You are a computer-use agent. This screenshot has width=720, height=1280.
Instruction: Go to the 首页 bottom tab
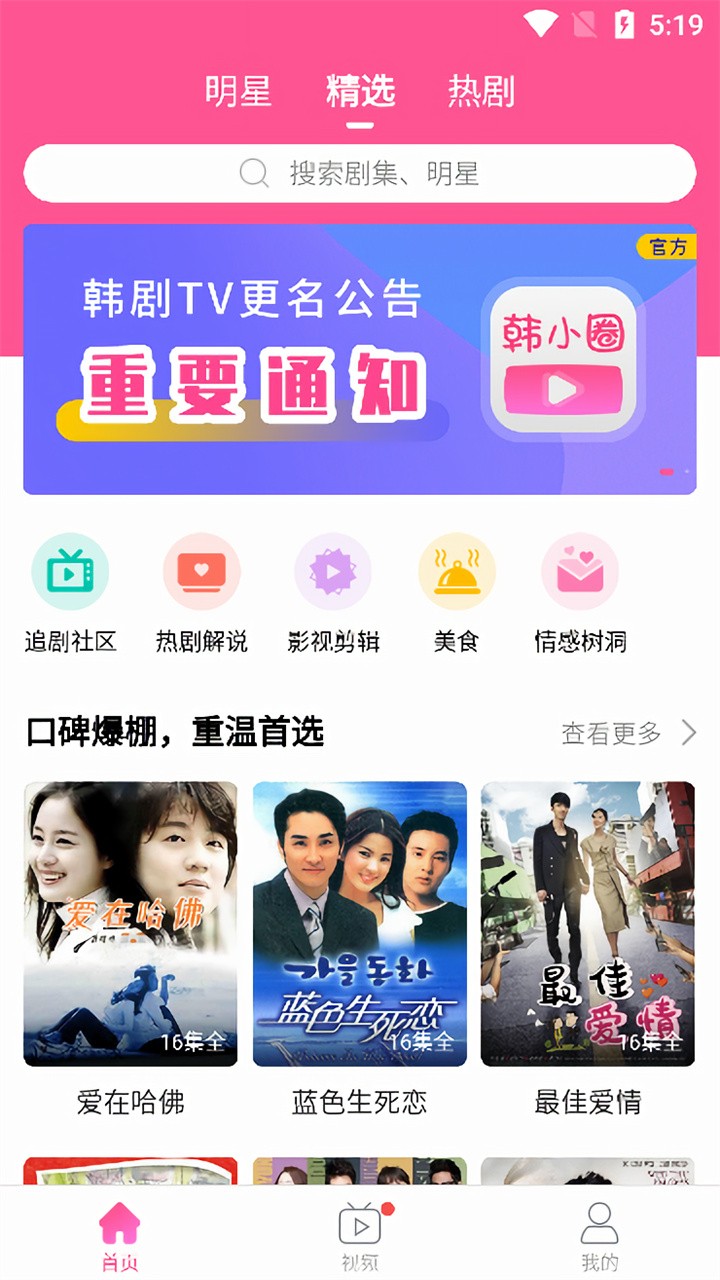(x=120, y=1234)
